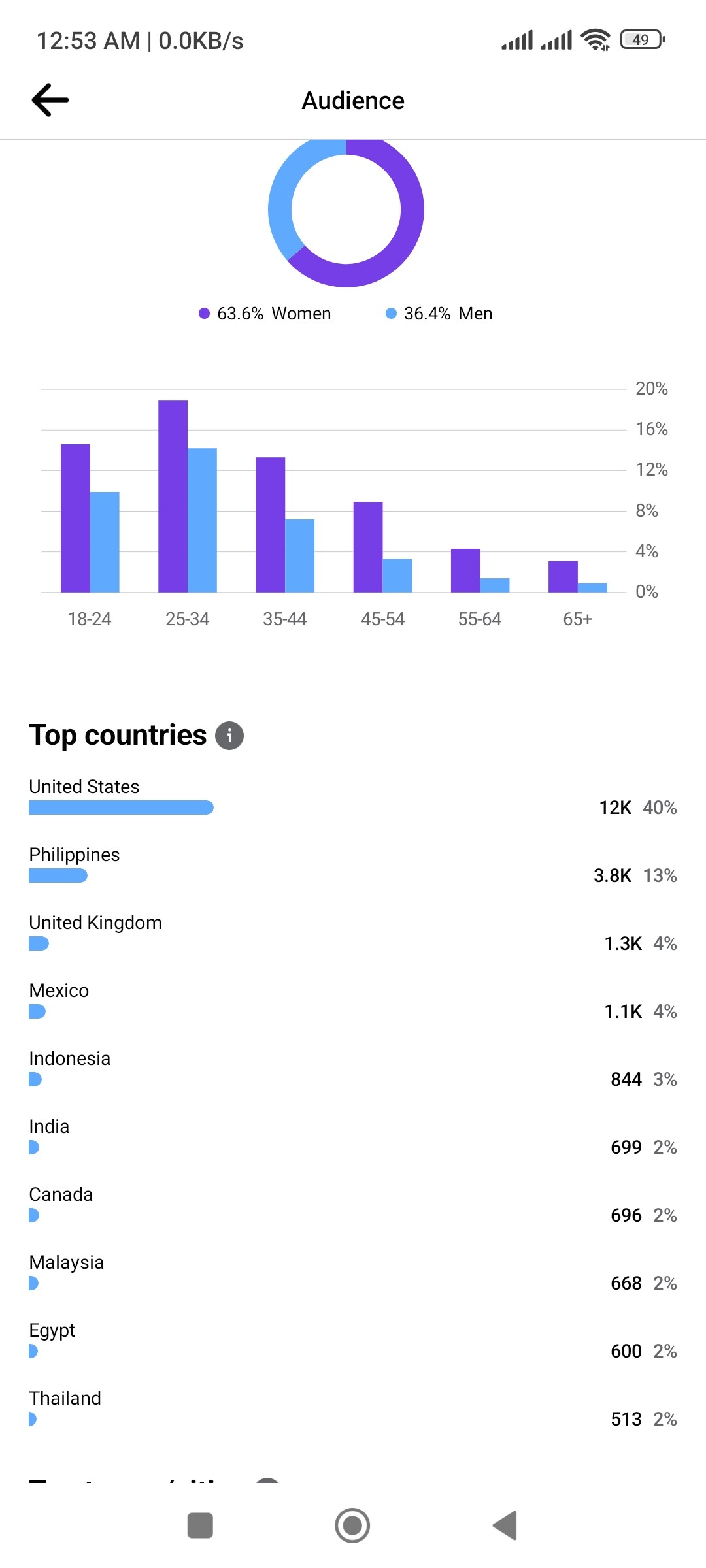The height and width of the screenshot is (1568, 706).
Task: Tap the system home button
Action: pos(352,1526)
